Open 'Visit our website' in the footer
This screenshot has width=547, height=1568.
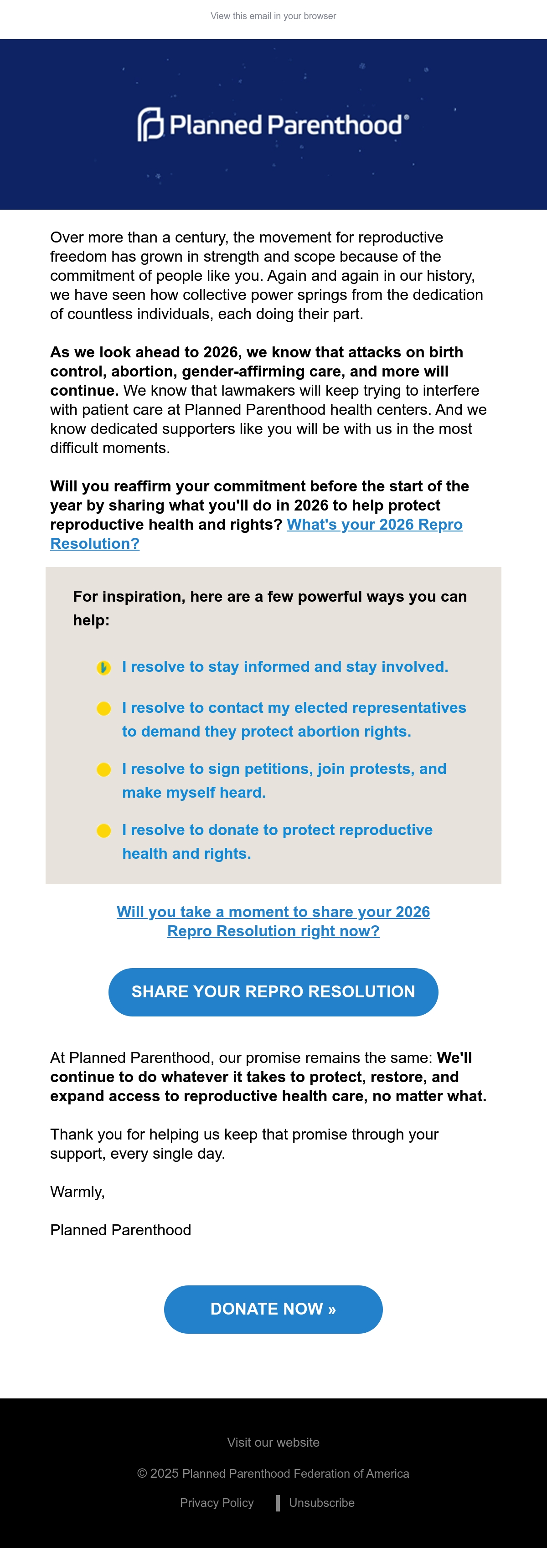coord(273,1442)
